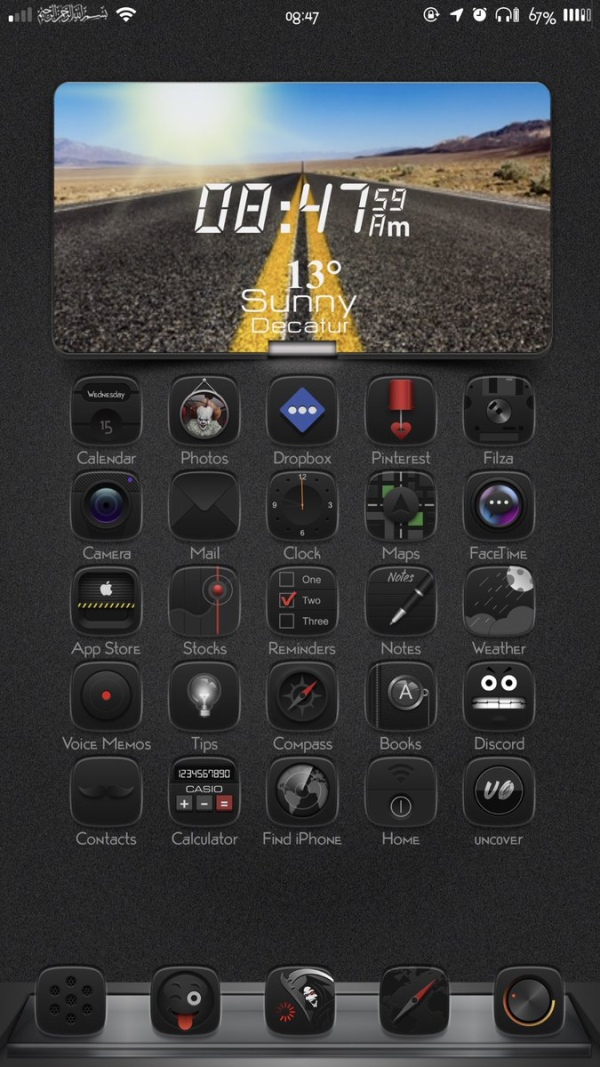Open the Calendar app
600x1067 pixels.
pyautogui.click(x=105, y=411)
